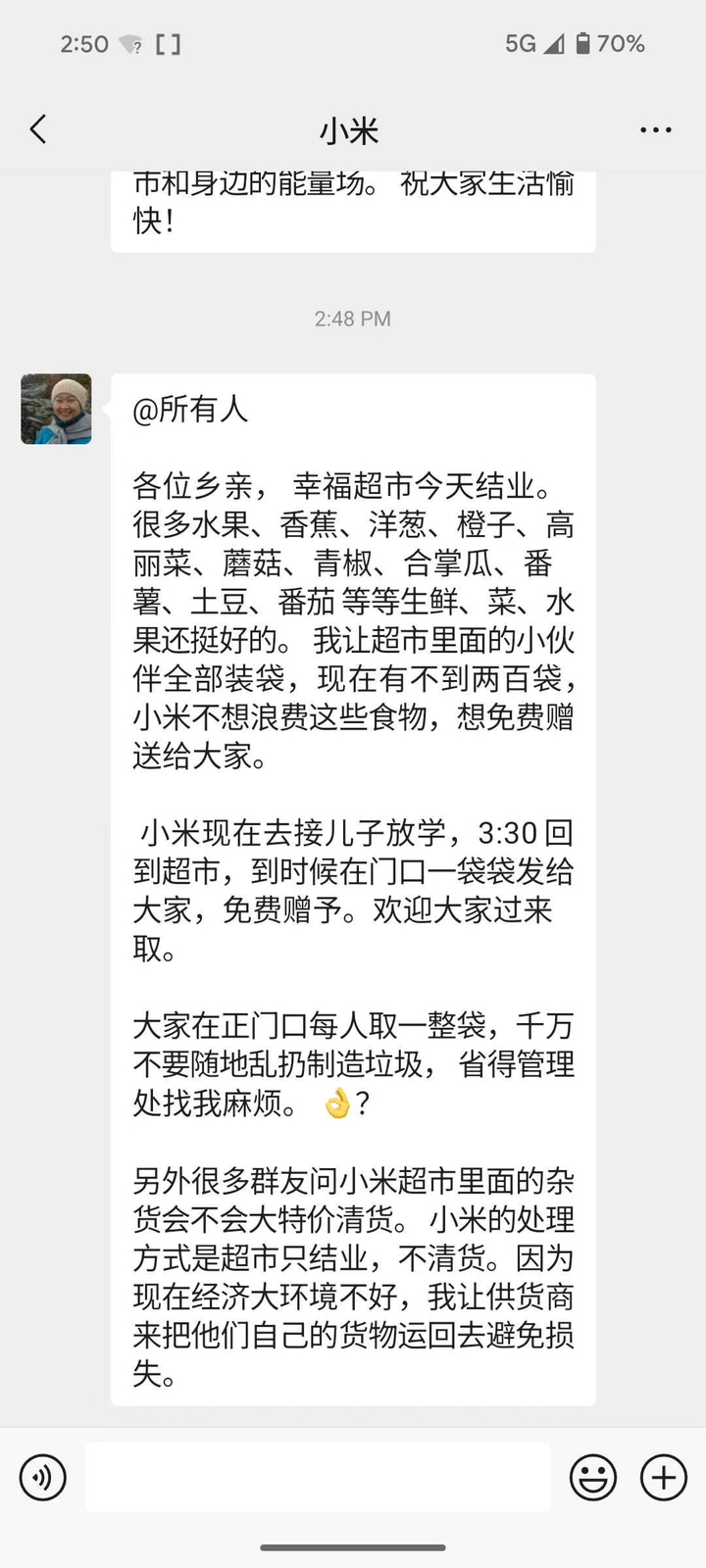Open the plus attachment menu
The height and width of the screenshot is (1568, 706).
(x=664, y=1477)
